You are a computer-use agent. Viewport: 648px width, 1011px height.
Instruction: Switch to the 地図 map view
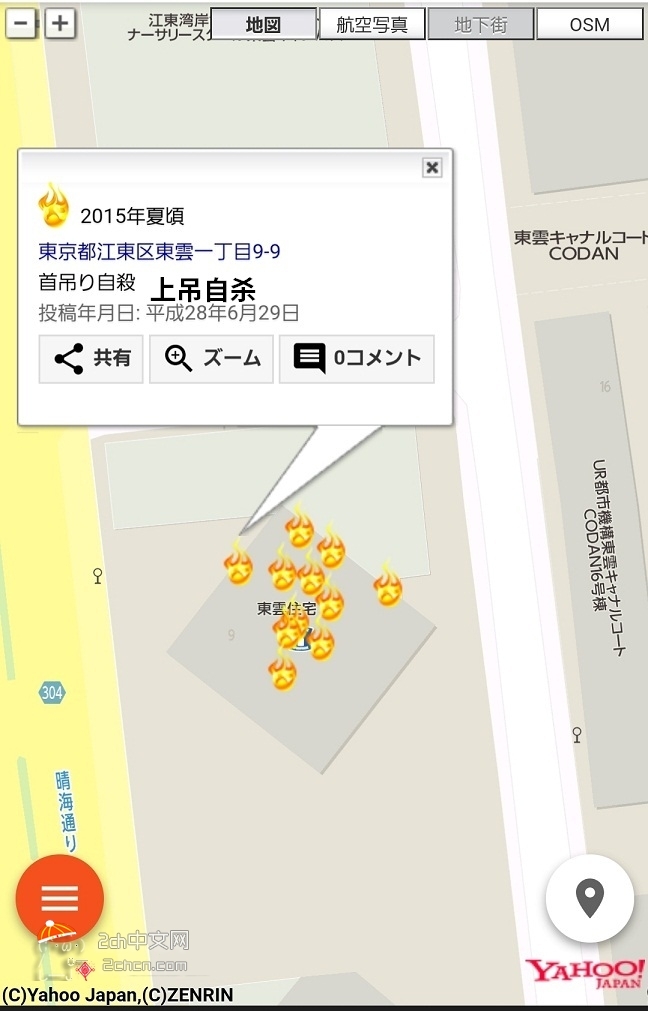[264, 24]
